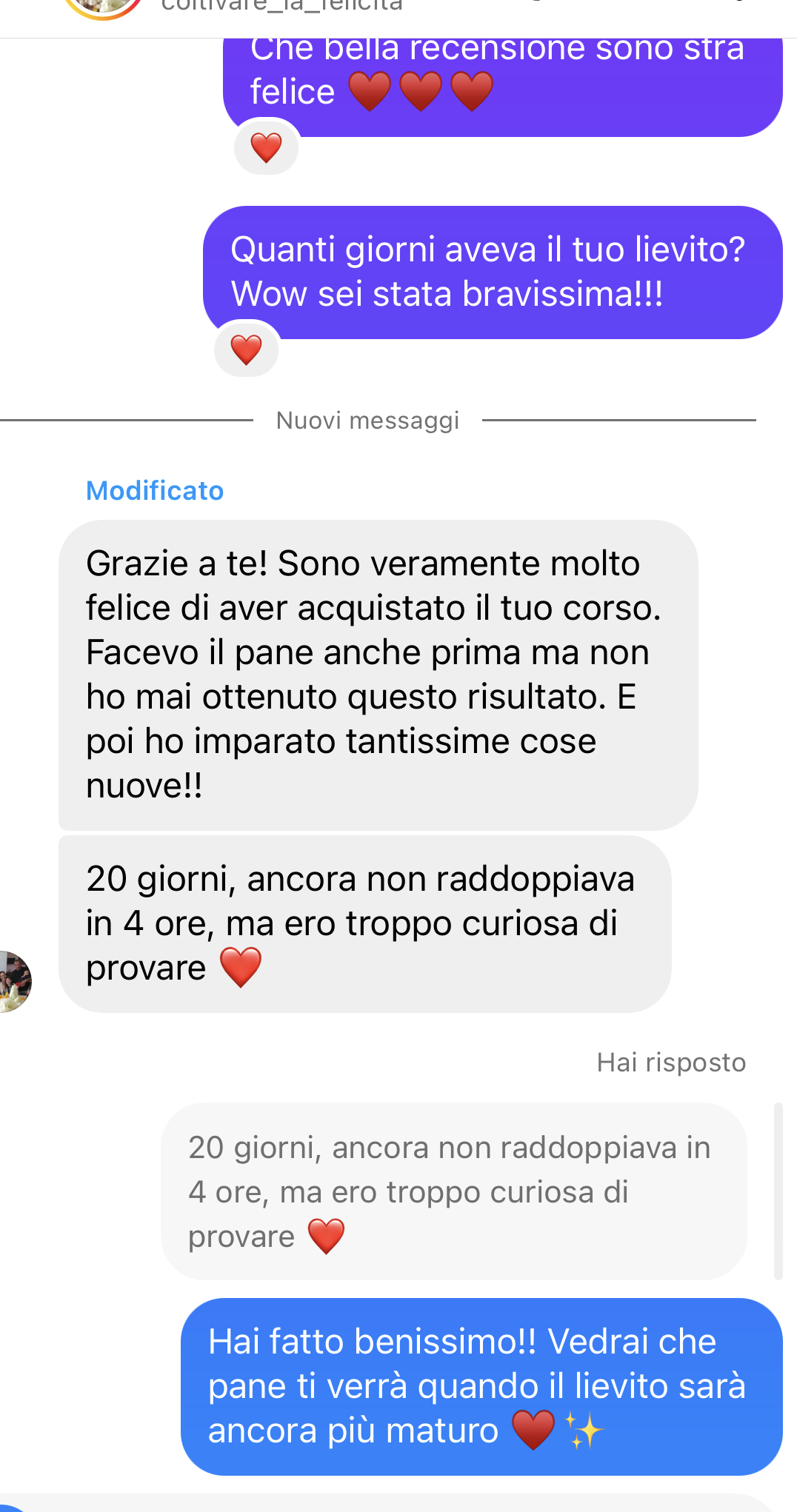The height and width of the screenshot is (1512, 797).
Task: View heart reaction under "Quanti giorni" message
Action: pos(246,349)
